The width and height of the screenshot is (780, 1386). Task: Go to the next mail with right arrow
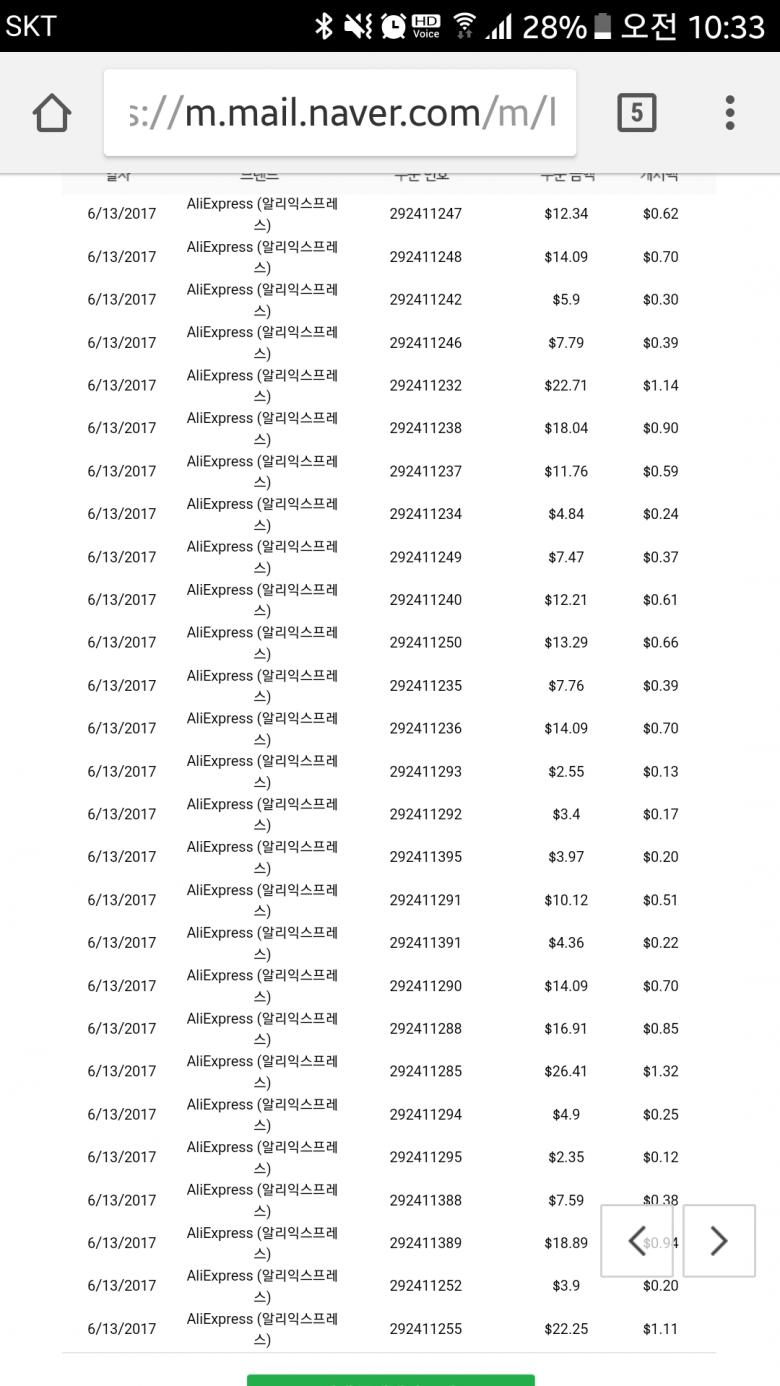[718, 1241]
